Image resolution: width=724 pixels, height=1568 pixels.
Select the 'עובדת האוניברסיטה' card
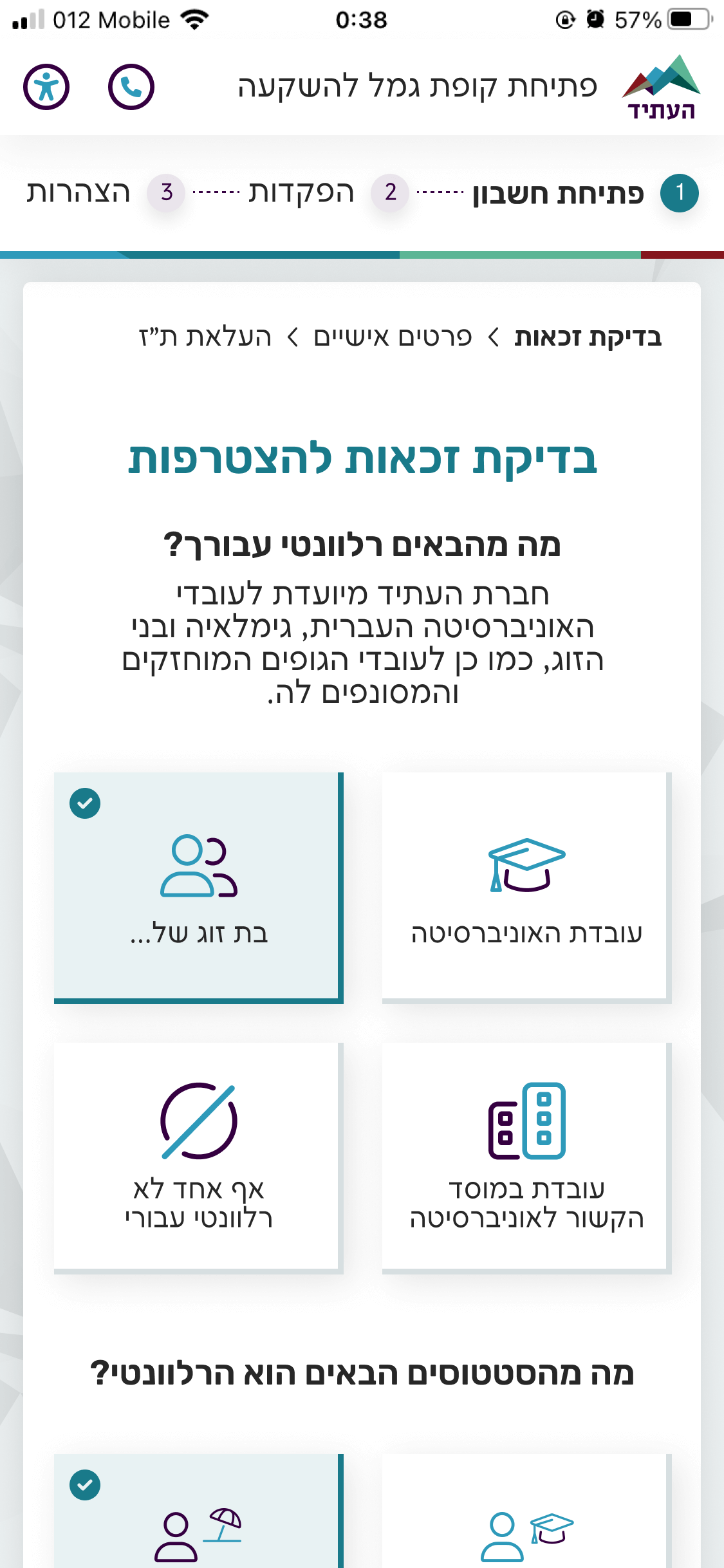coord(526,888)
